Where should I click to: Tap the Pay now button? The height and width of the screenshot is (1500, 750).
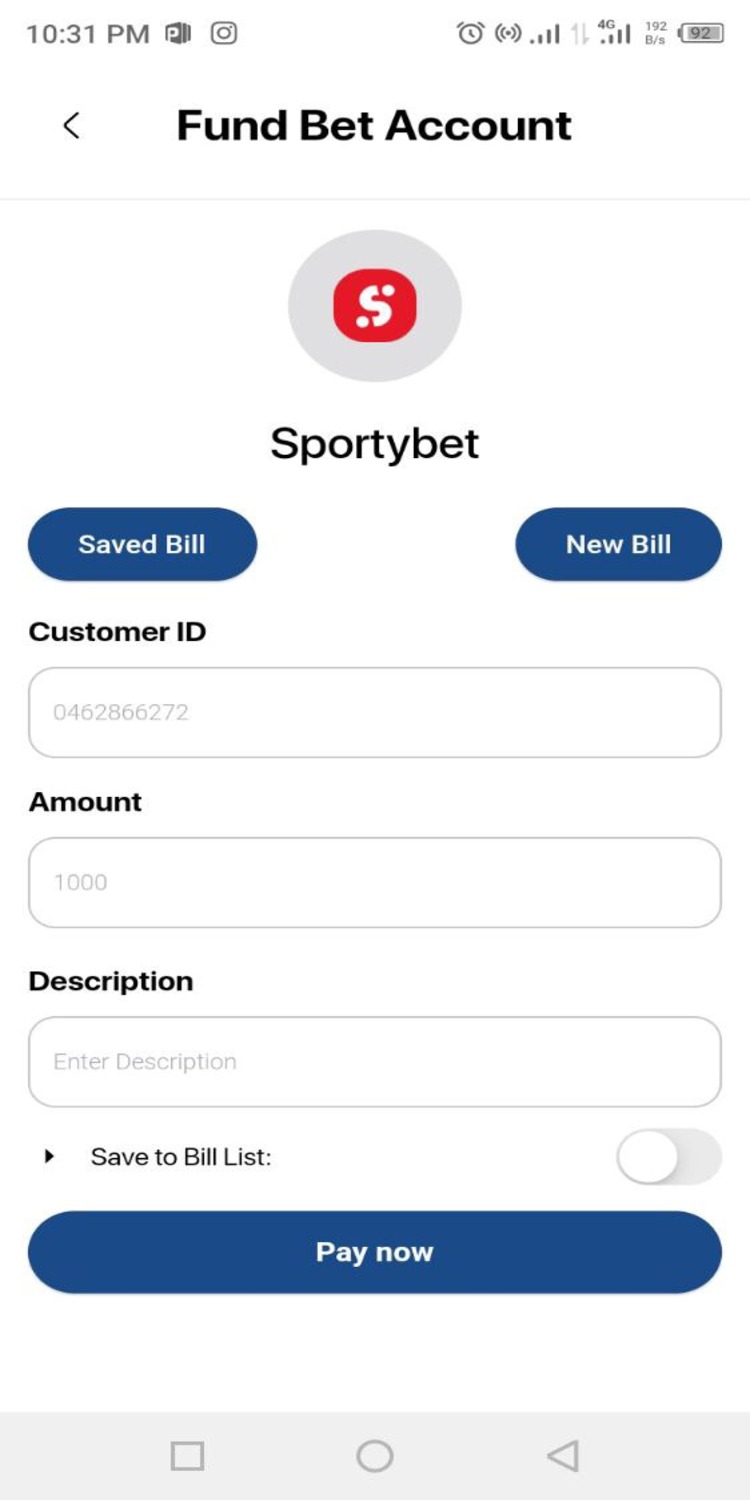click(x=374, y=1252)
